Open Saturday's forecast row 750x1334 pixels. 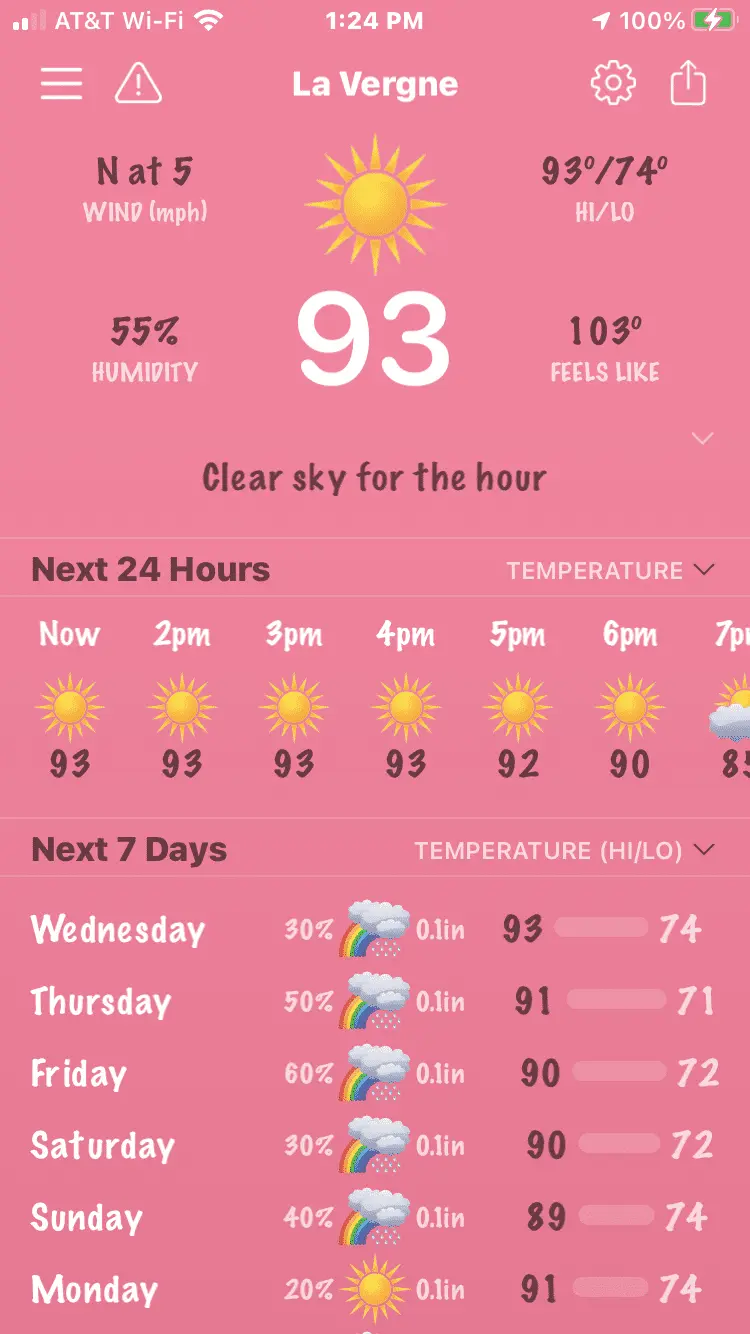[x=374, y=1145]
